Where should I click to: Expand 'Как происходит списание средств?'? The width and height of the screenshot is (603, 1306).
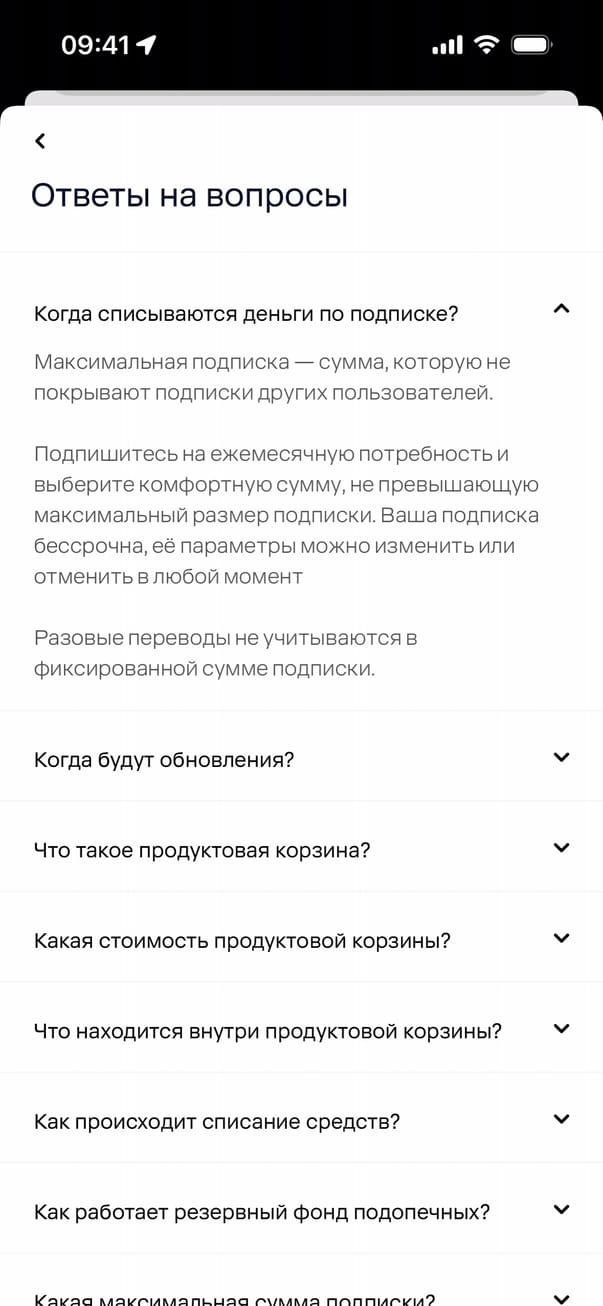coord(561,1120)
